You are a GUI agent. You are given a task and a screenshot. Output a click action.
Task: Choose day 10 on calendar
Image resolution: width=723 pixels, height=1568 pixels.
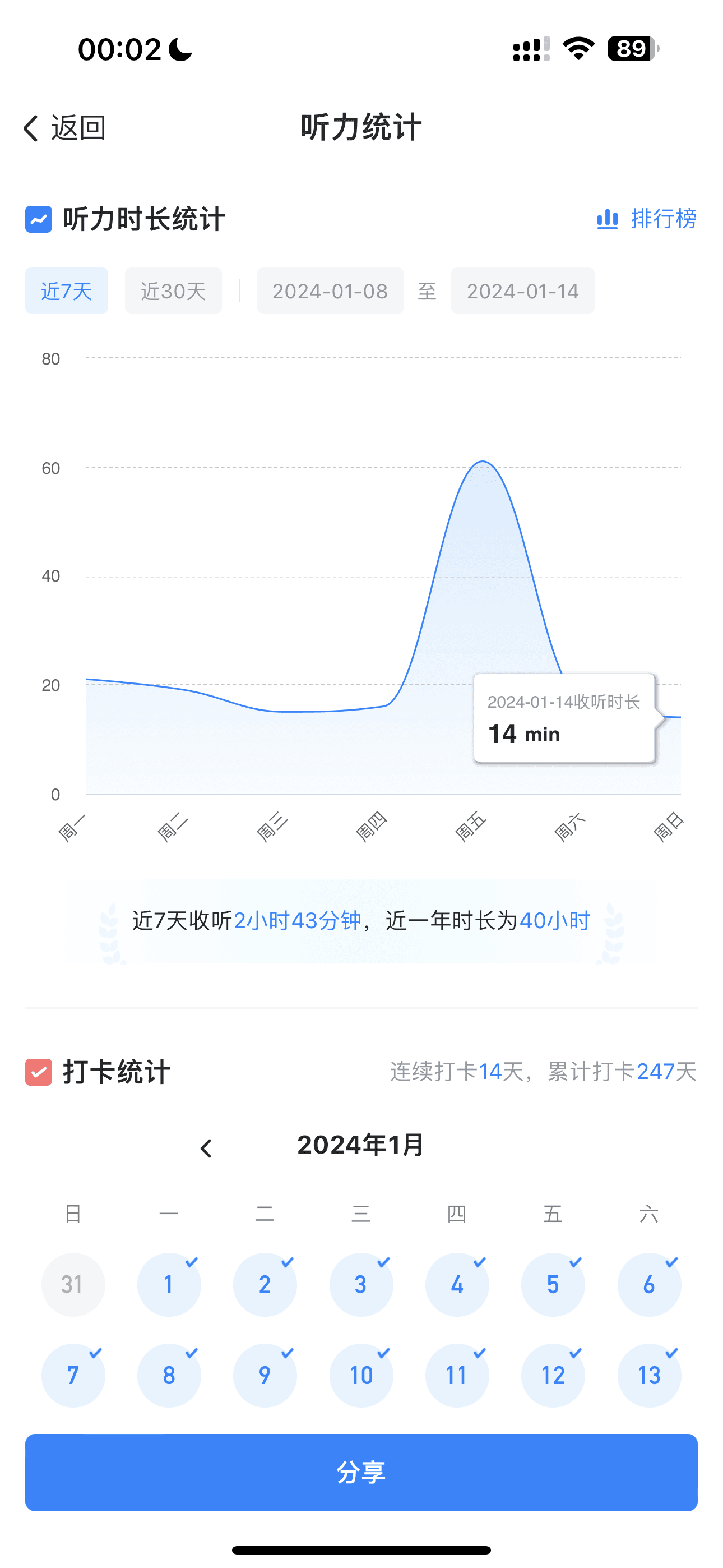[361, 1375]
